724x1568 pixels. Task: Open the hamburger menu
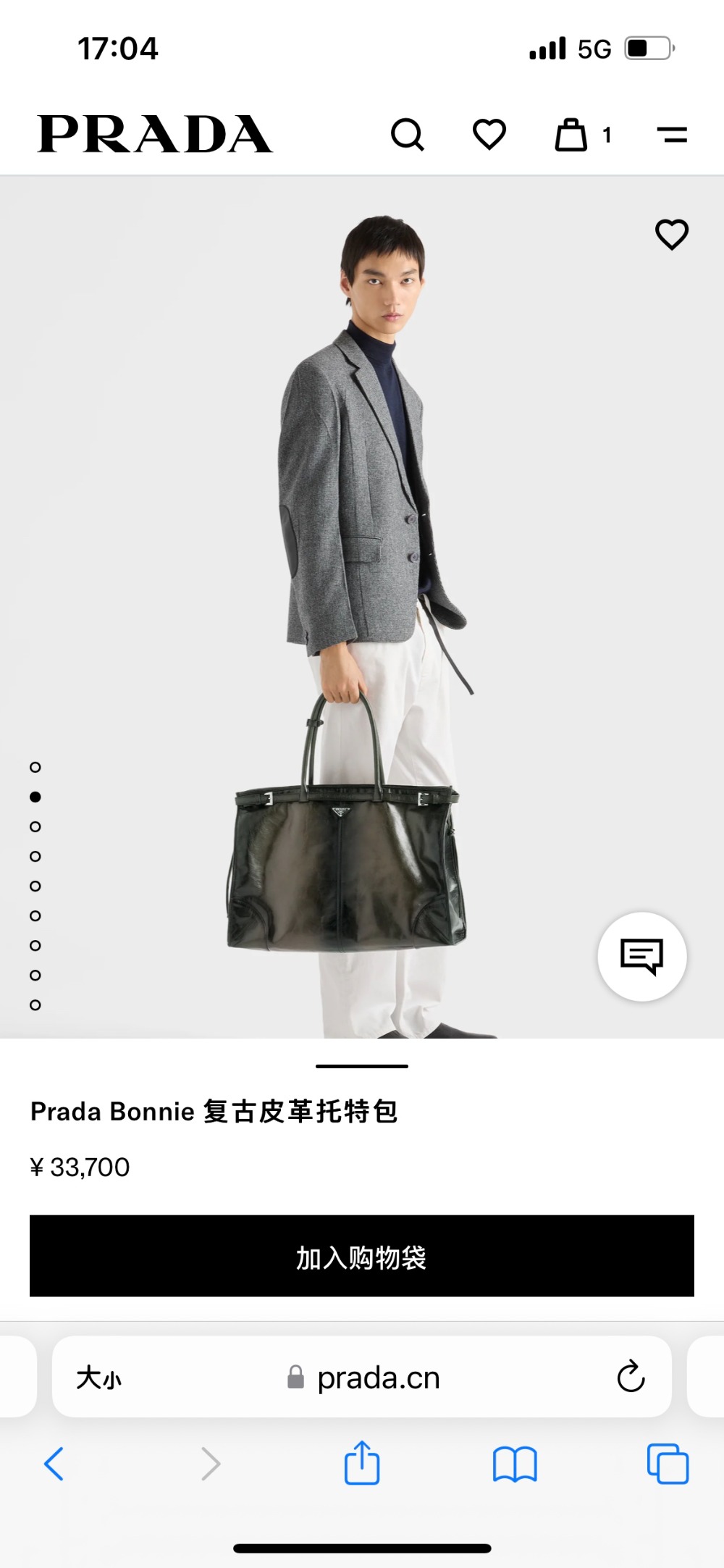(x=672, y=135)
